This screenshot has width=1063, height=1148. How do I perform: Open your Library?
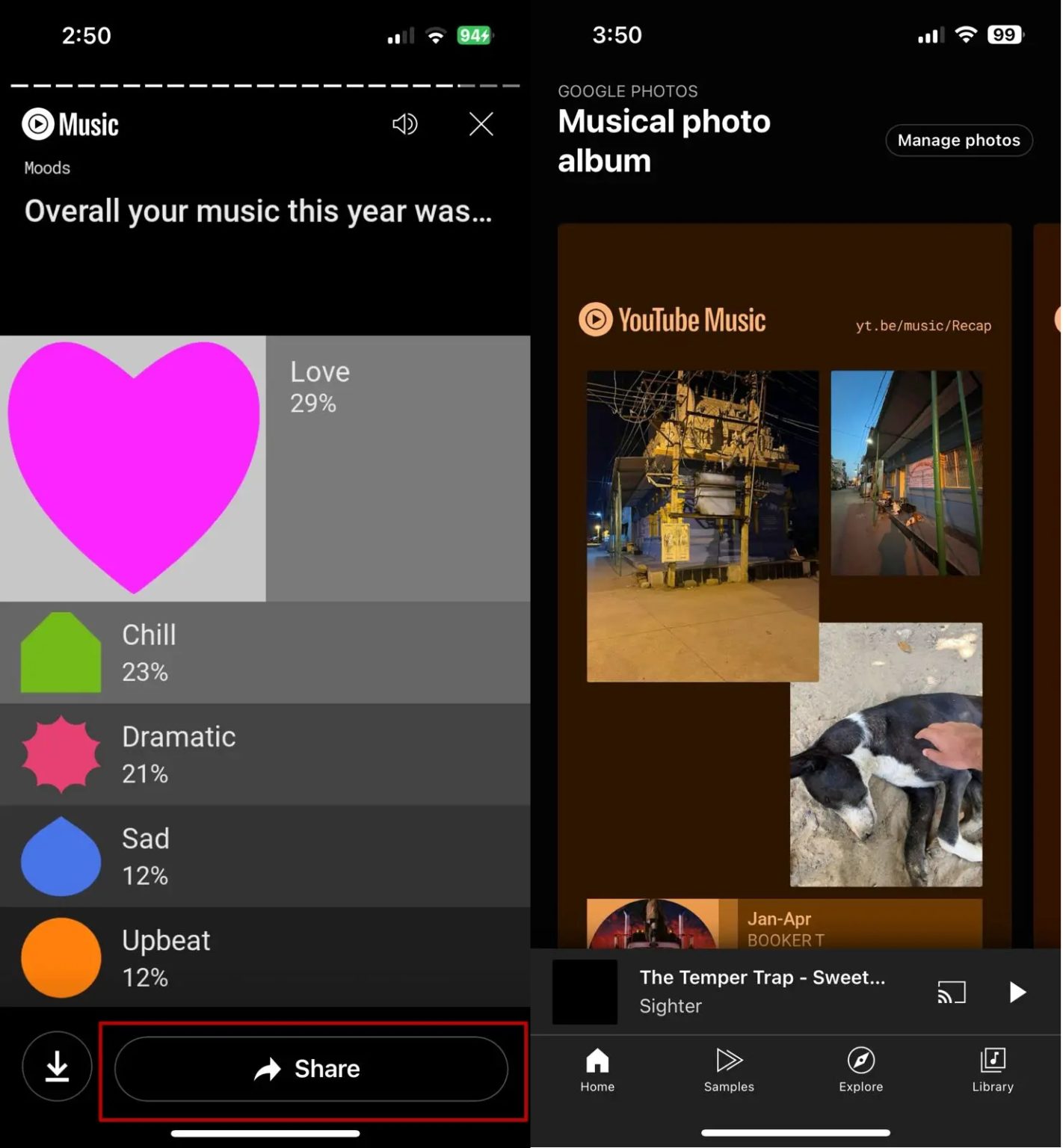click(x=993, y=1071)
